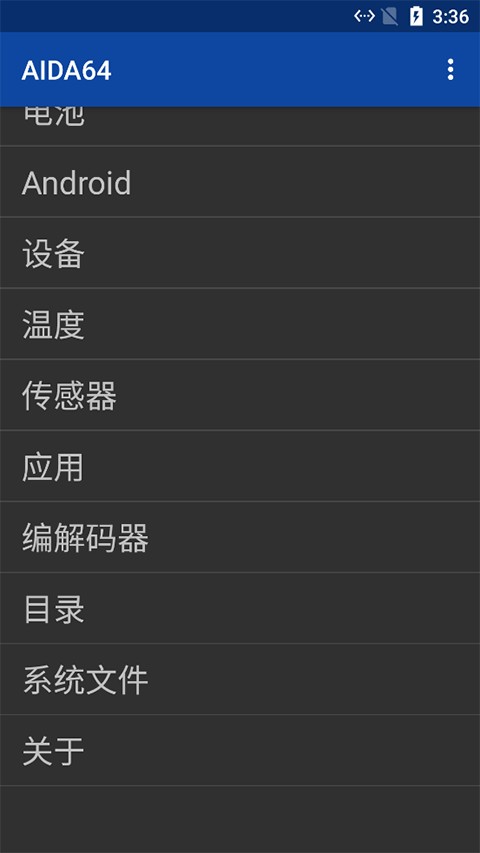Open 系统文件 (System files)

(x=240, y=679)
